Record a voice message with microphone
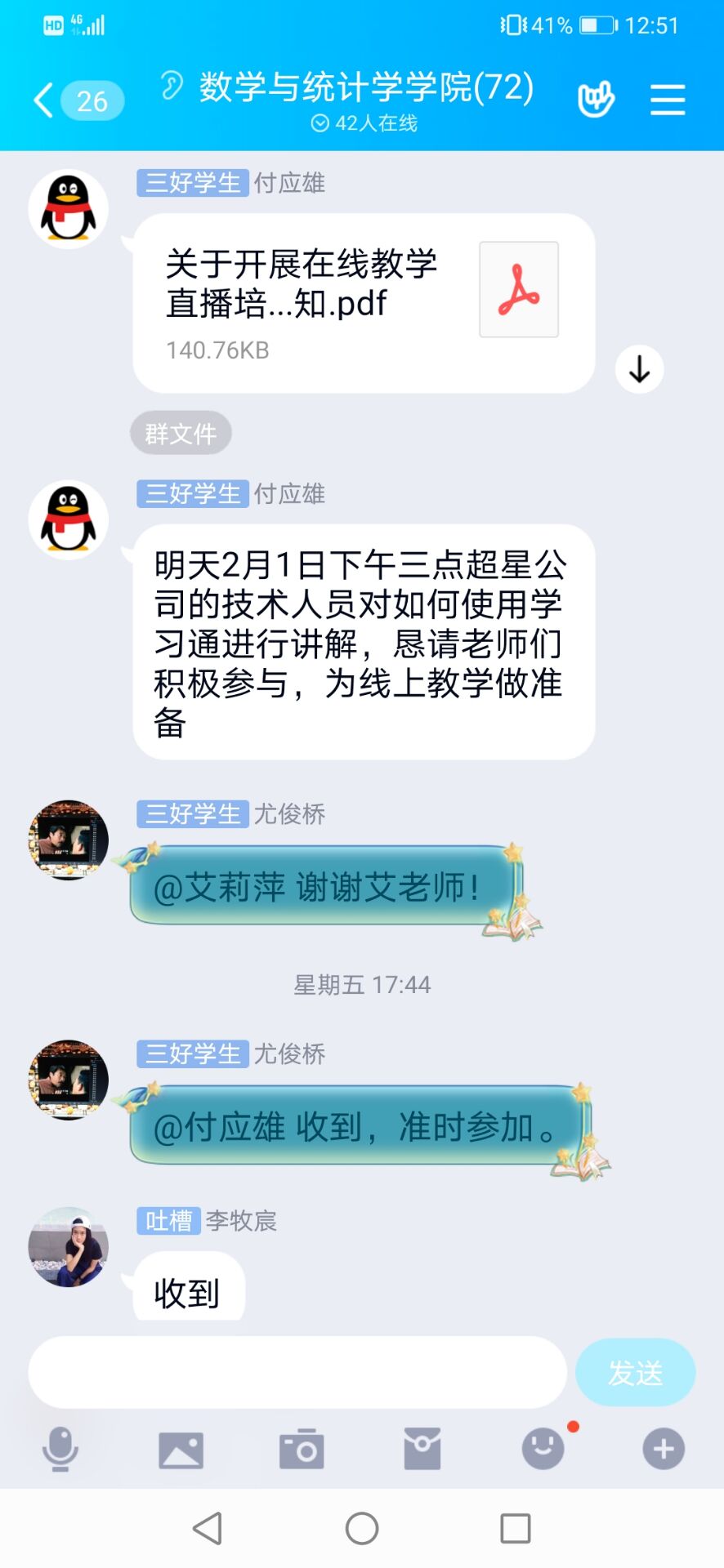The height and width of the screenshot is (1568, 724). pos(60,1450)
